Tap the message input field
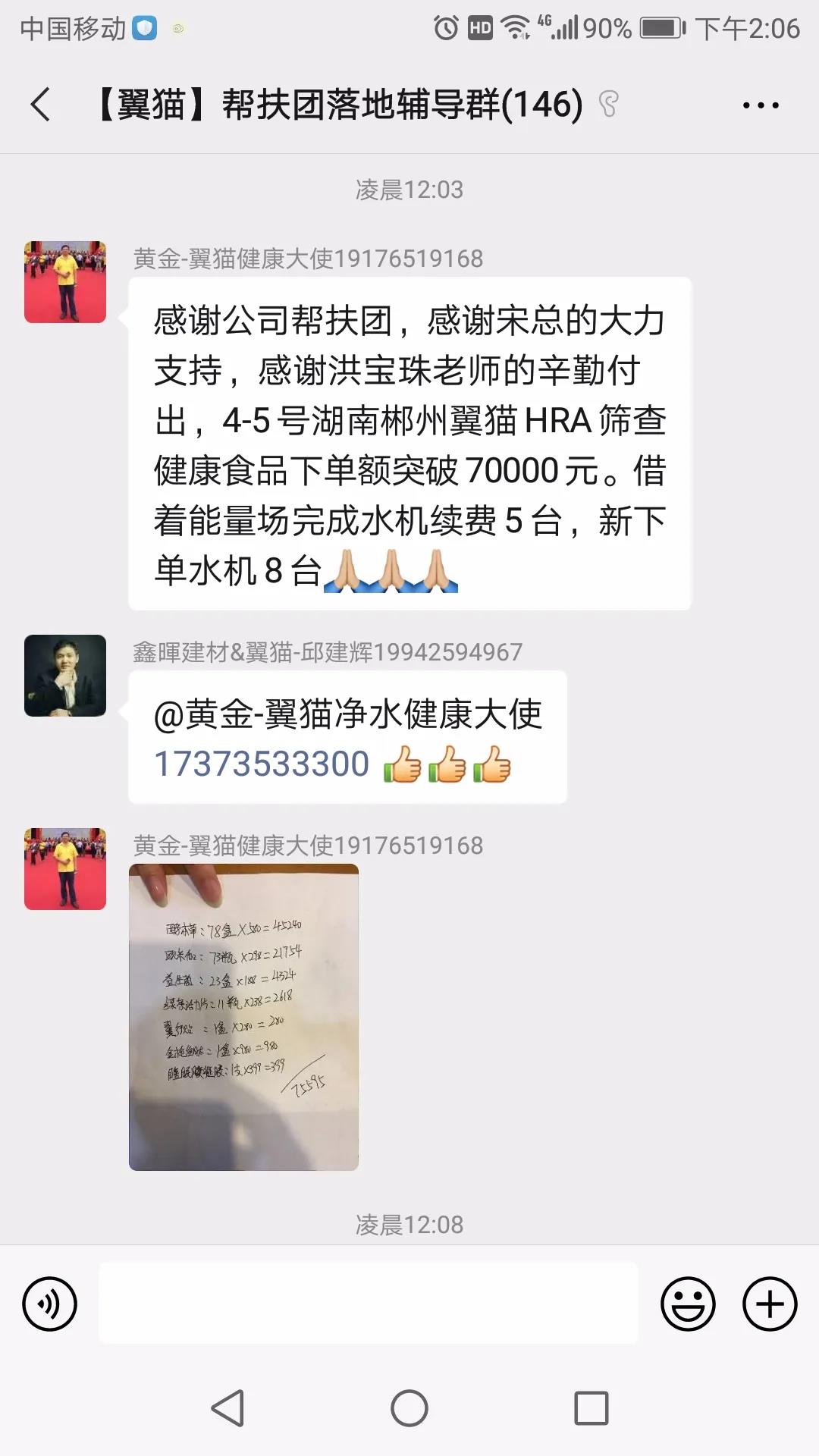This screenshot has width=819, height=1456. pos(368,1304)
